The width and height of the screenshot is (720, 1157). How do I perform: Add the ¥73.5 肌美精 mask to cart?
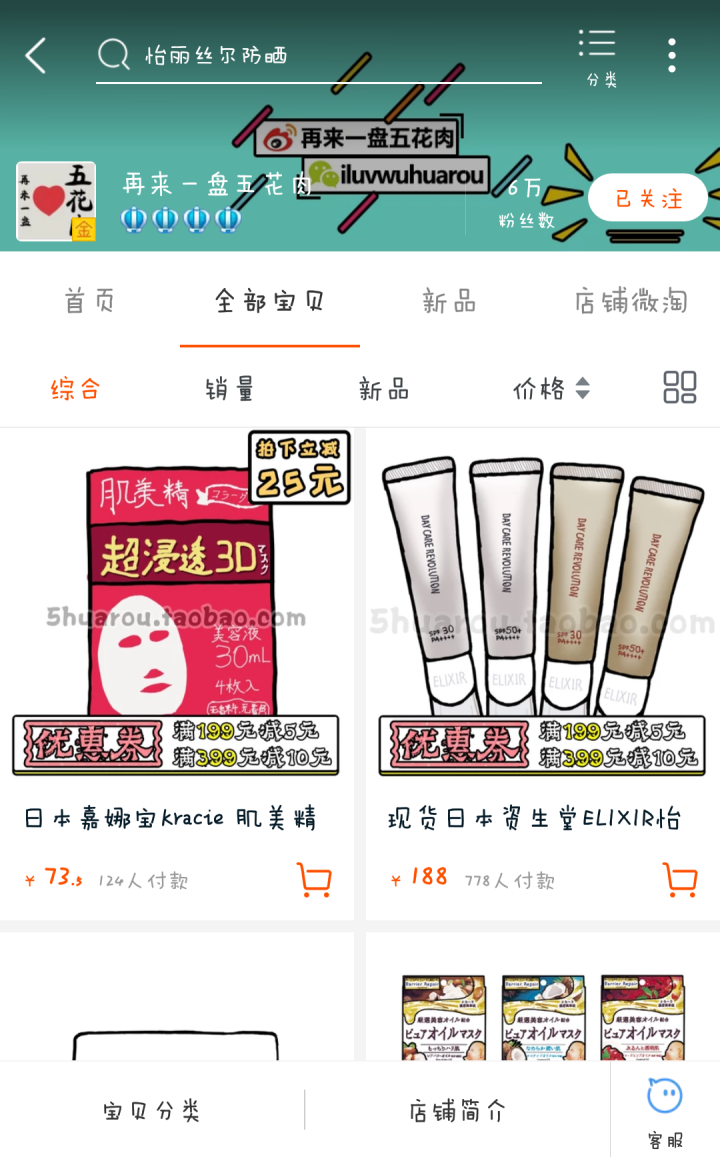[x=314, y=880]
